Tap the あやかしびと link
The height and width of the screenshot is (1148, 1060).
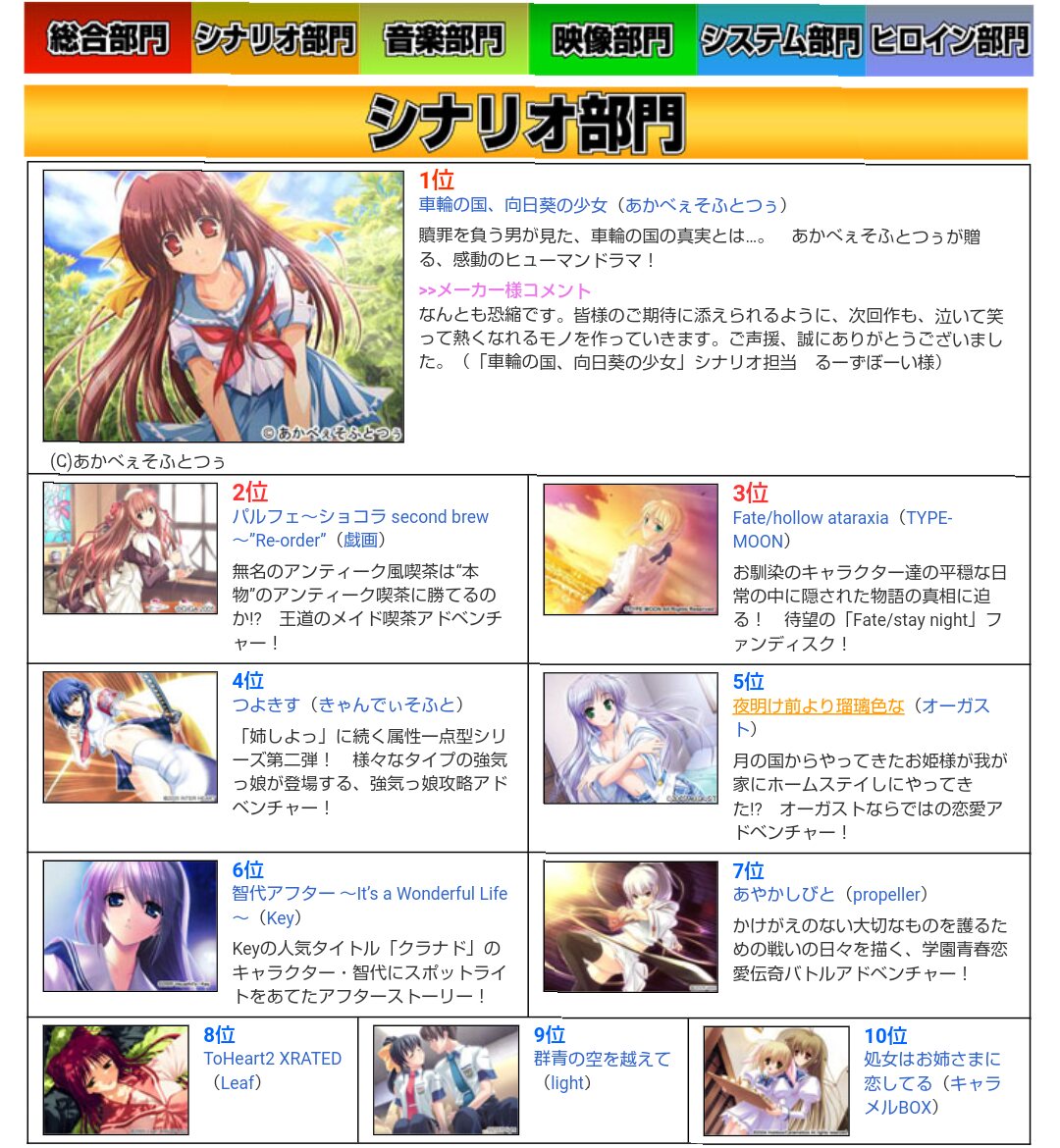[783, 894]
